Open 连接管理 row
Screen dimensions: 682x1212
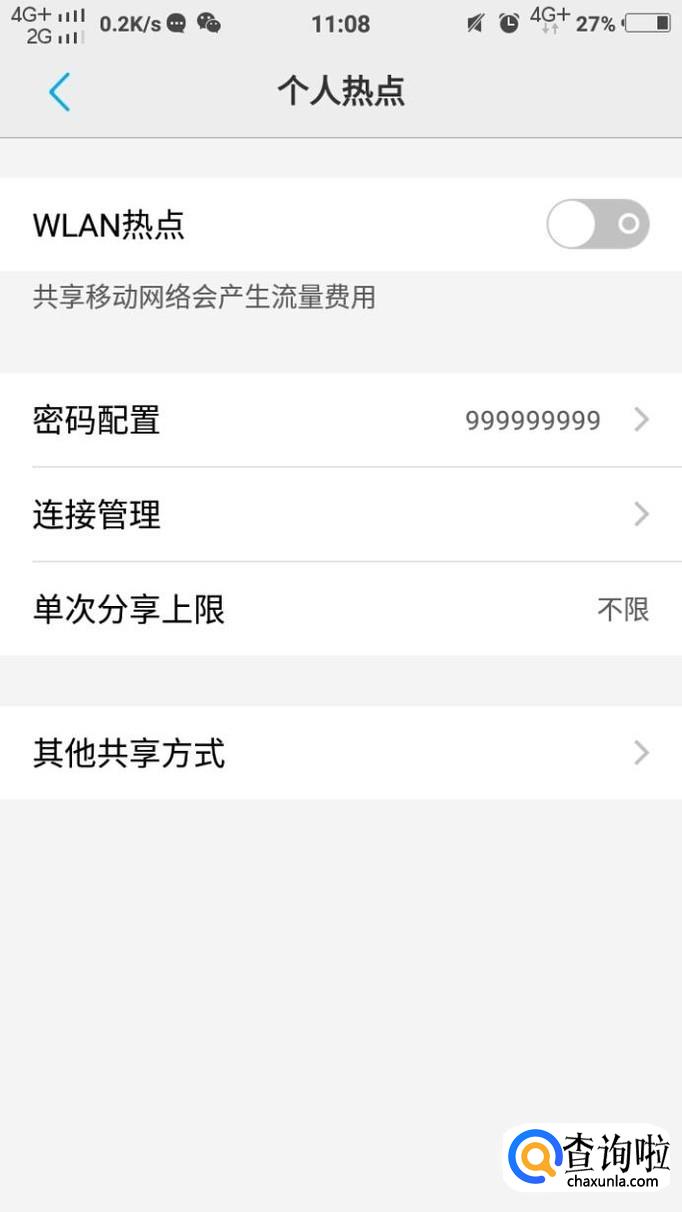click(x=340, y=515)
